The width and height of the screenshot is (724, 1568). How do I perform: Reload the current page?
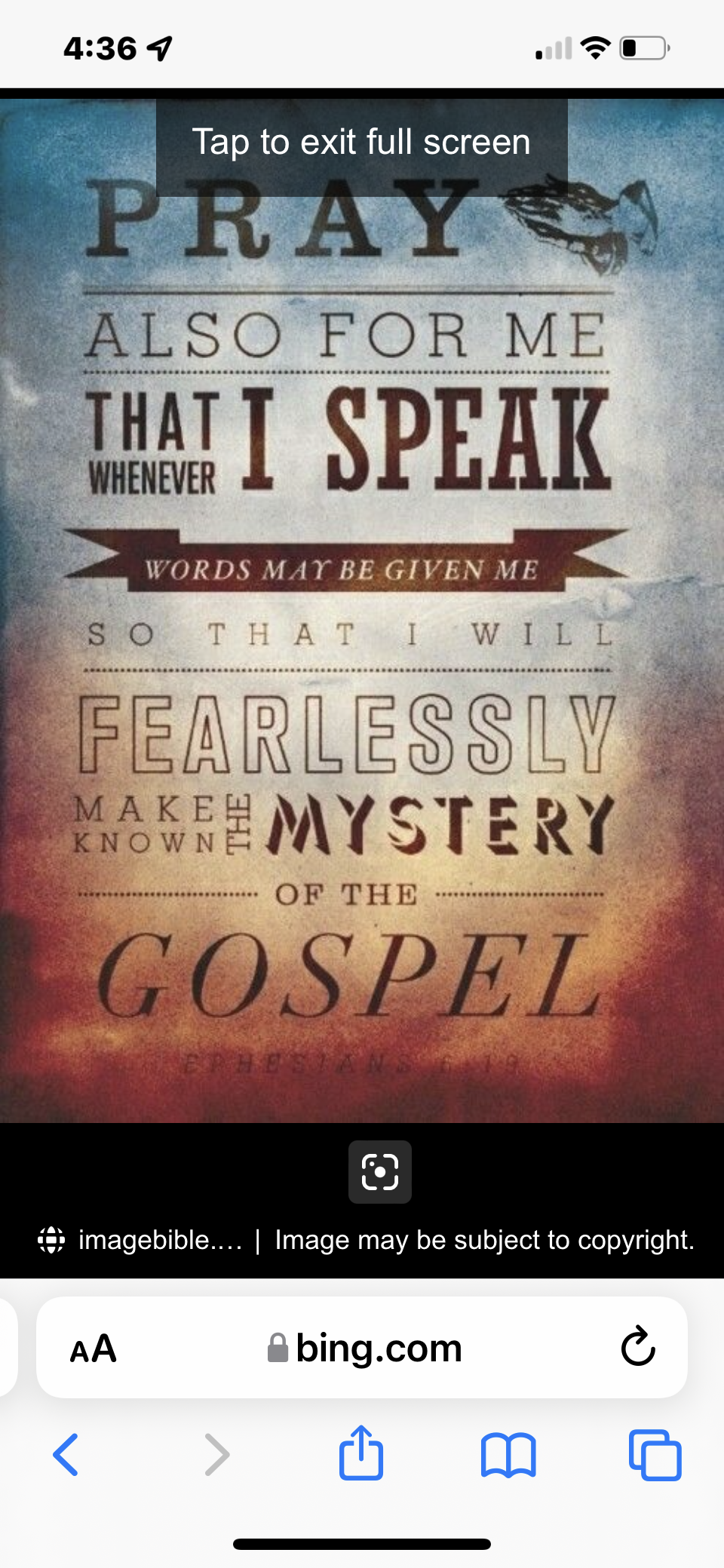click(x=638, y=1346)
